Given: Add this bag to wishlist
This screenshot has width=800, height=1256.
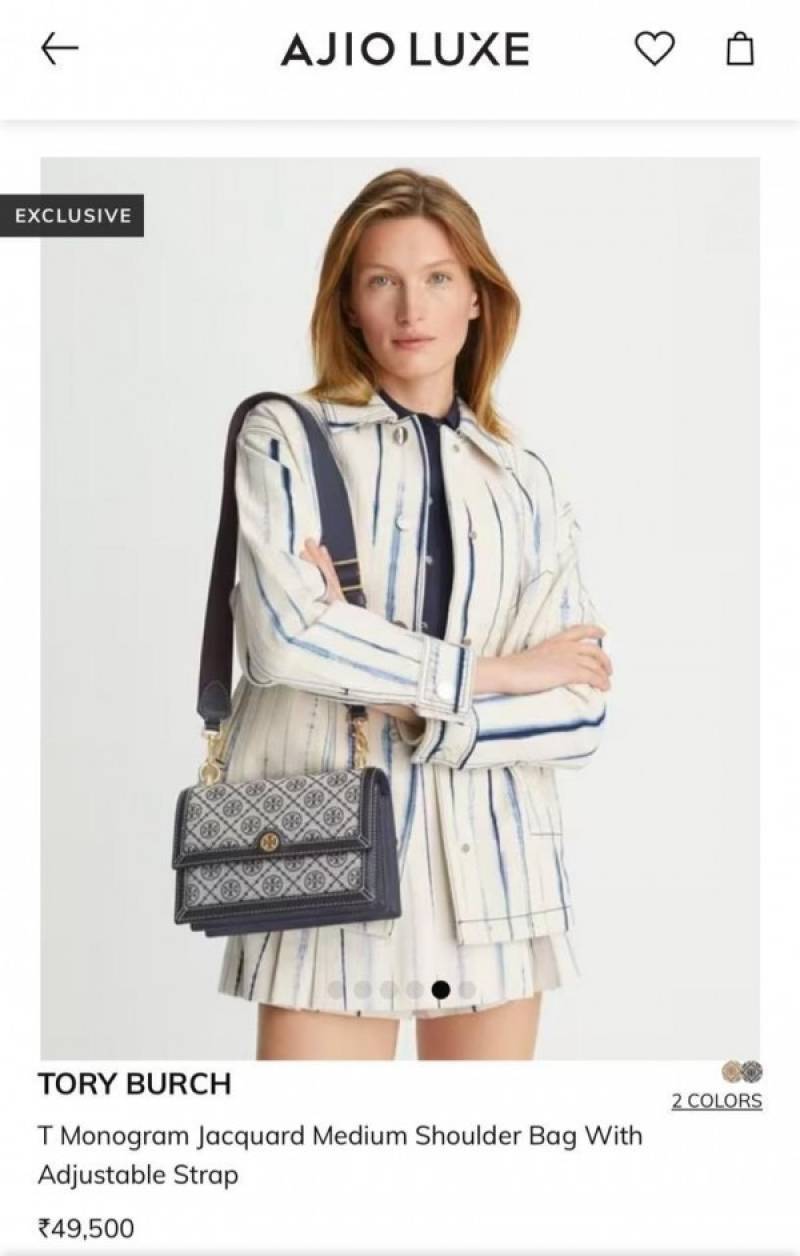Looking at the screenshot, I should pos(655,49).
